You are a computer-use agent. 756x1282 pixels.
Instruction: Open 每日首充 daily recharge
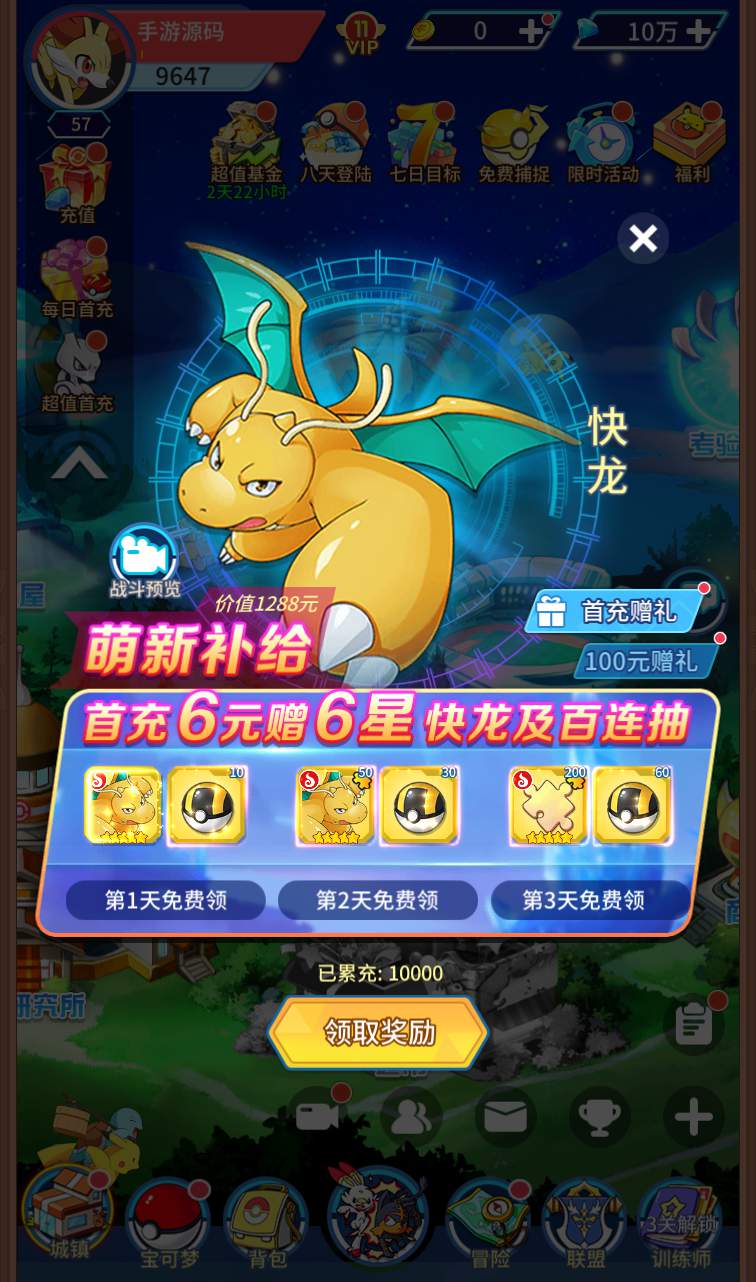[x=76, y=280]
